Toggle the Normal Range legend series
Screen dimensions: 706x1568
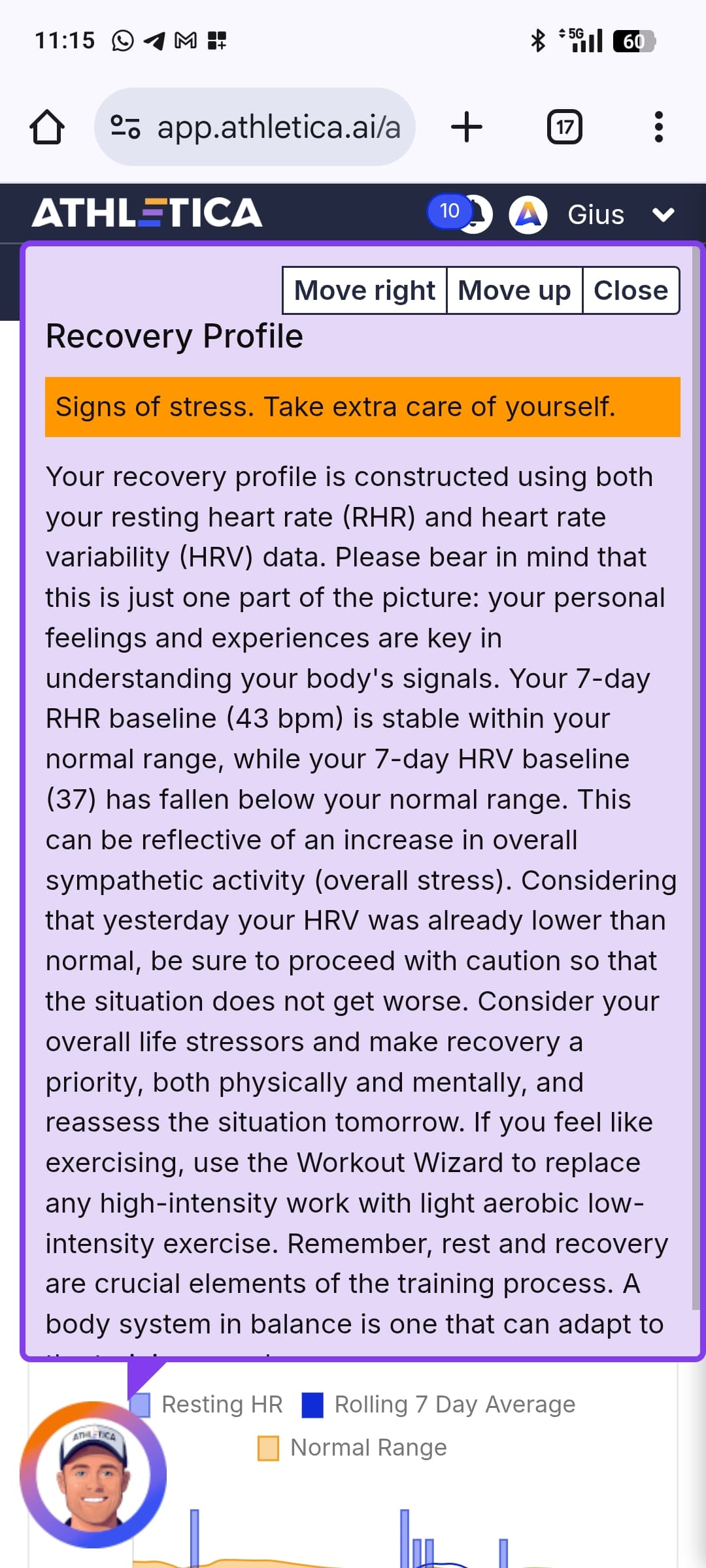(352, 1447)
